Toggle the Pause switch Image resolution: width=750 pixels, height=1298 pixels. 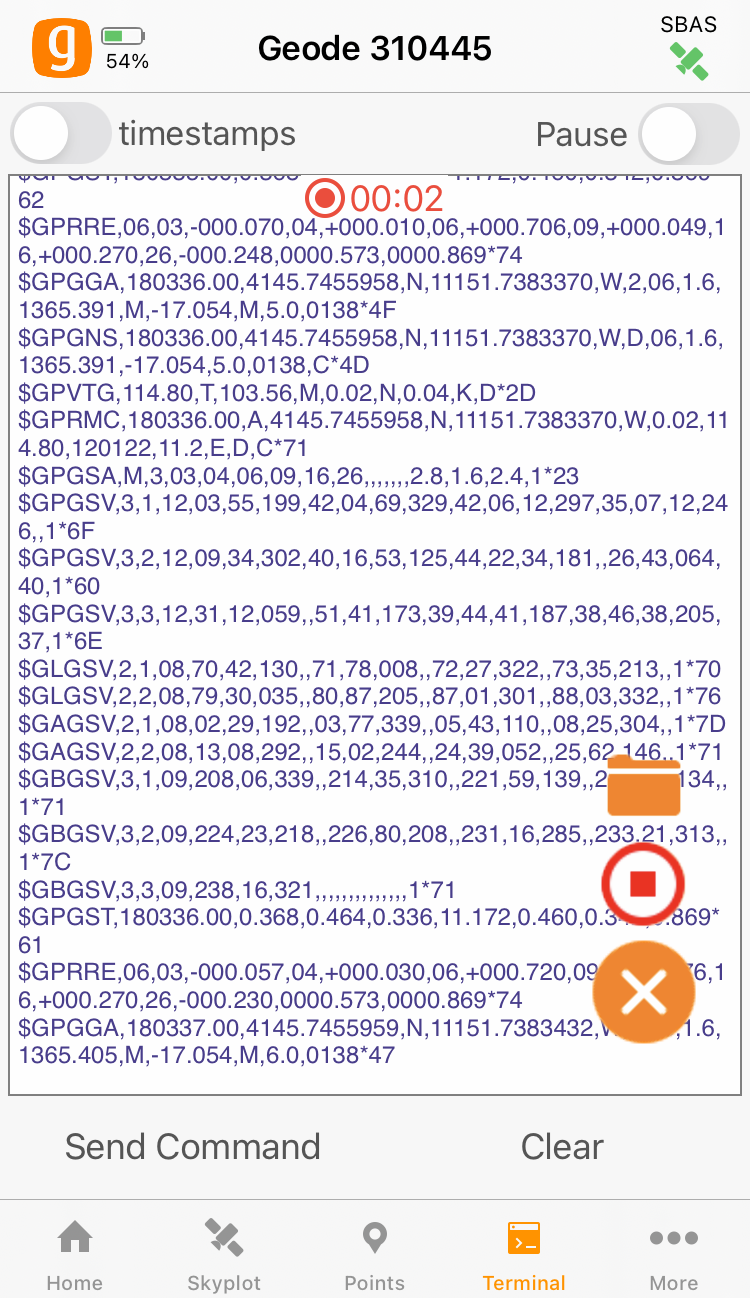[688, 134]
